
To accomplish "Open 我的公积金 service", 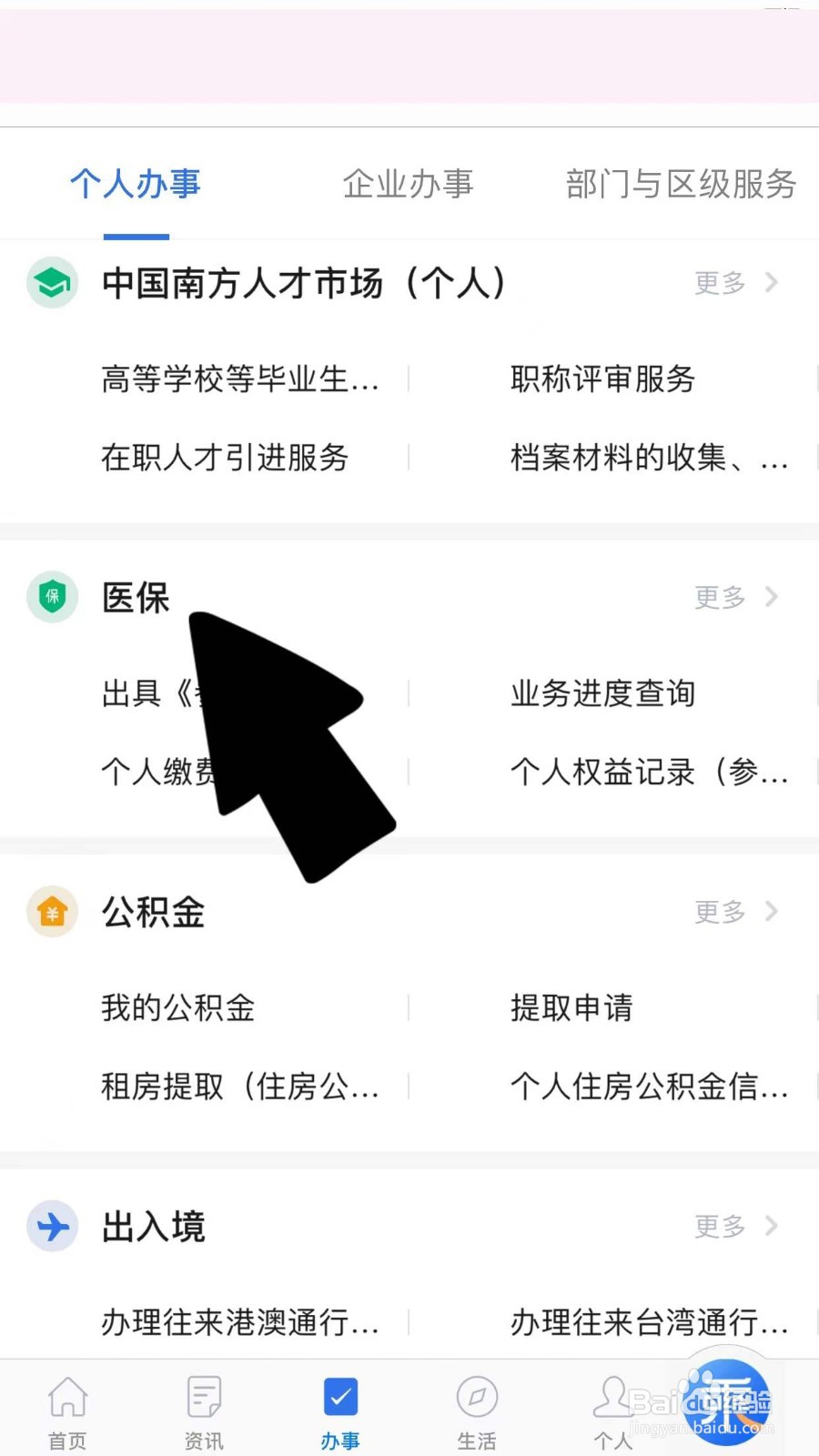I will 177,1008.
